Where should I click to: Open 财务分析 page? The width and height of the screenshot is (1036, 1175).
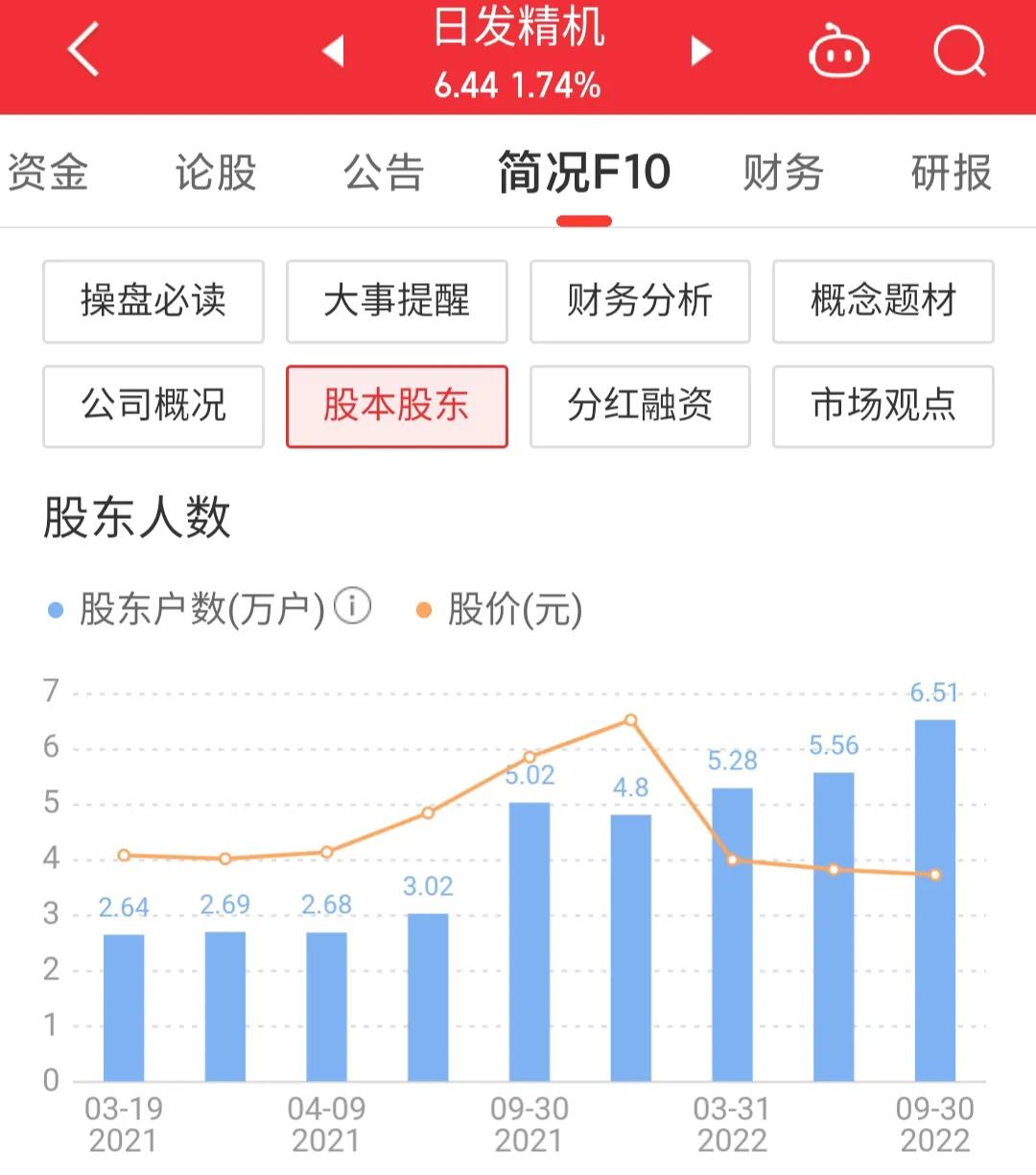(x=639, y=301)
